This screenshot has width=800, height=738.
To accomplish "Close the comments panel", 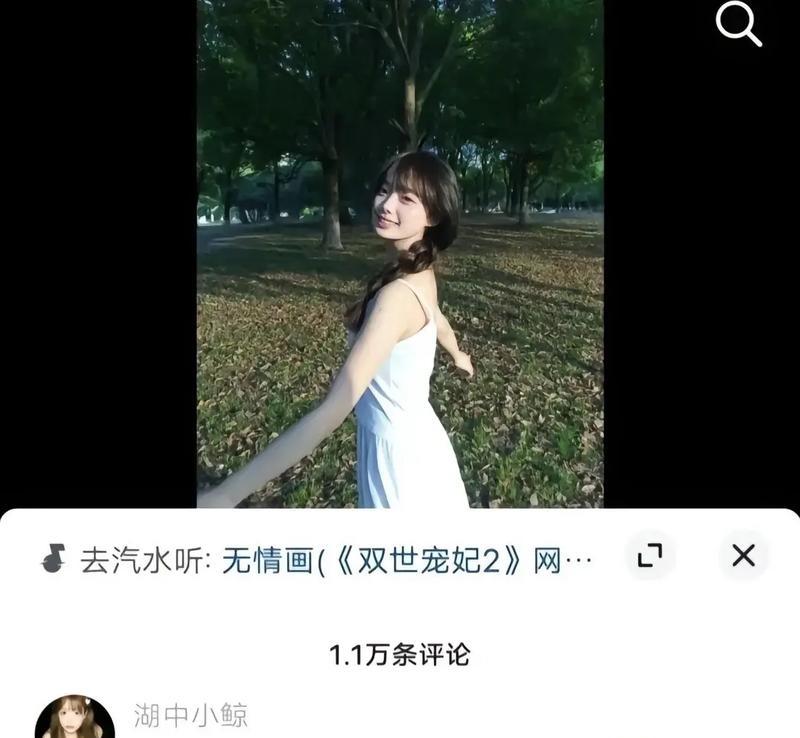I will 743,556.
